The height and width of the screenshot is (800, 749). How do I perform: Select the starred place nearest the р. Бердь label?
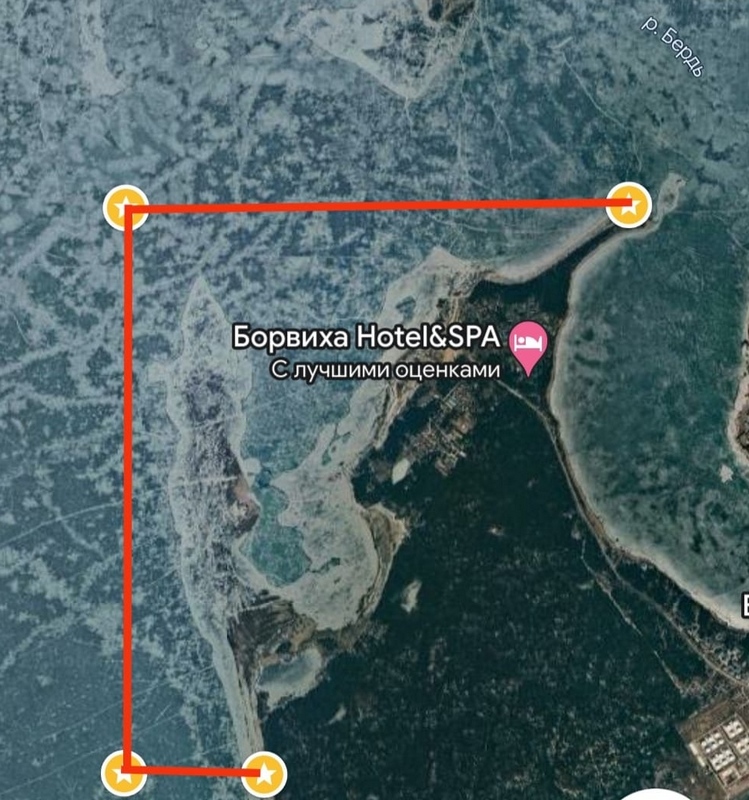click(628, 205)
